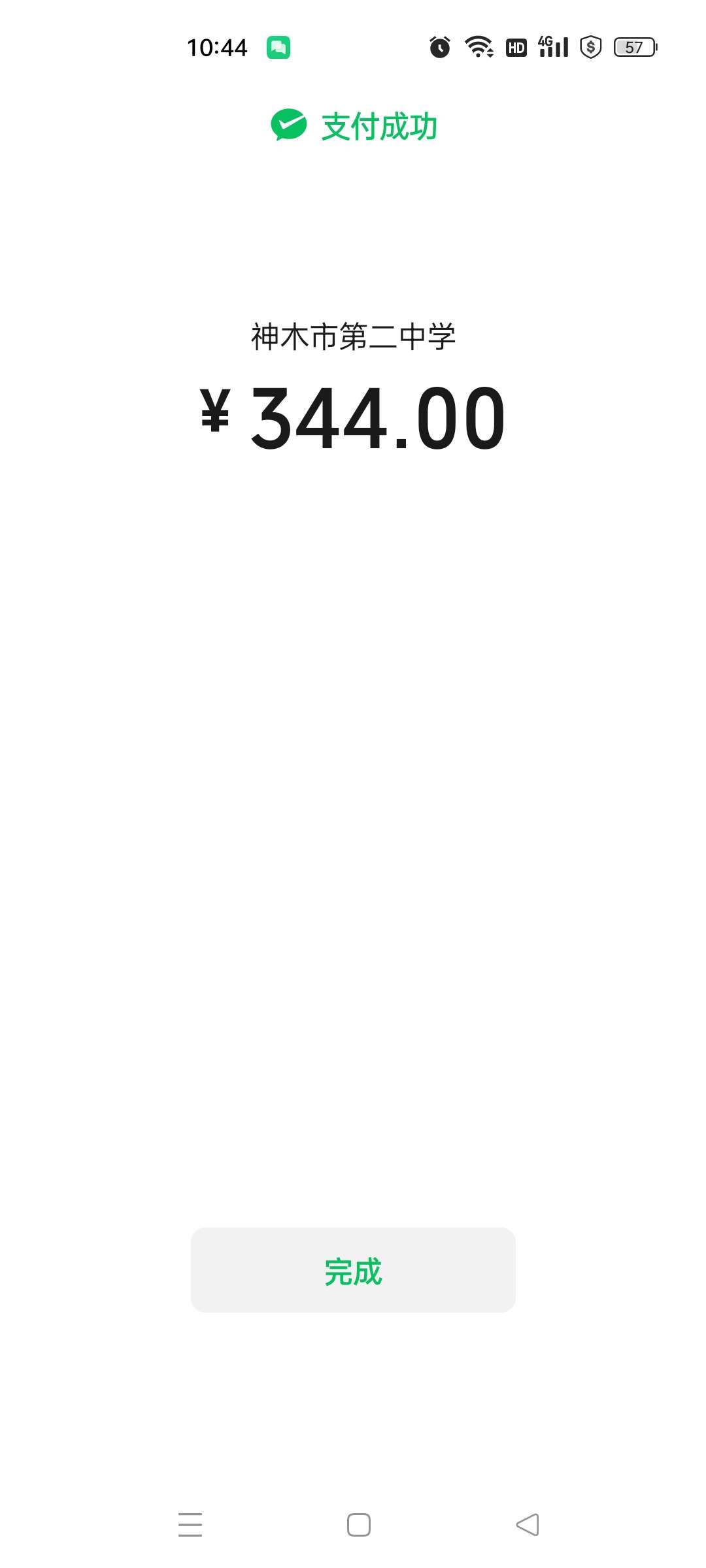Go to the home screen
706x1568 pixels.
359,1525
